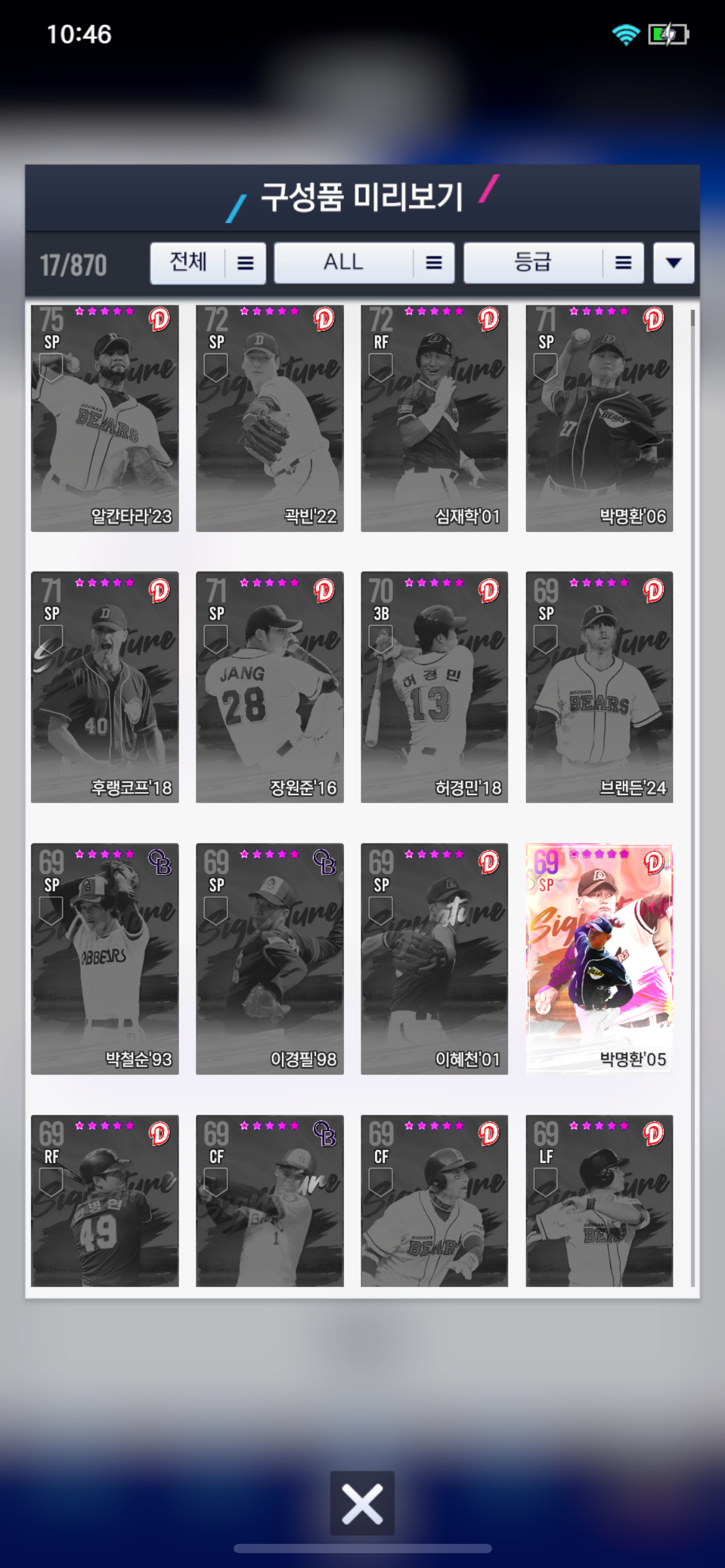This screenshot has height=1568, width=725.
Task: View the 장원준'16 player card
Action: tap(270, 687)
